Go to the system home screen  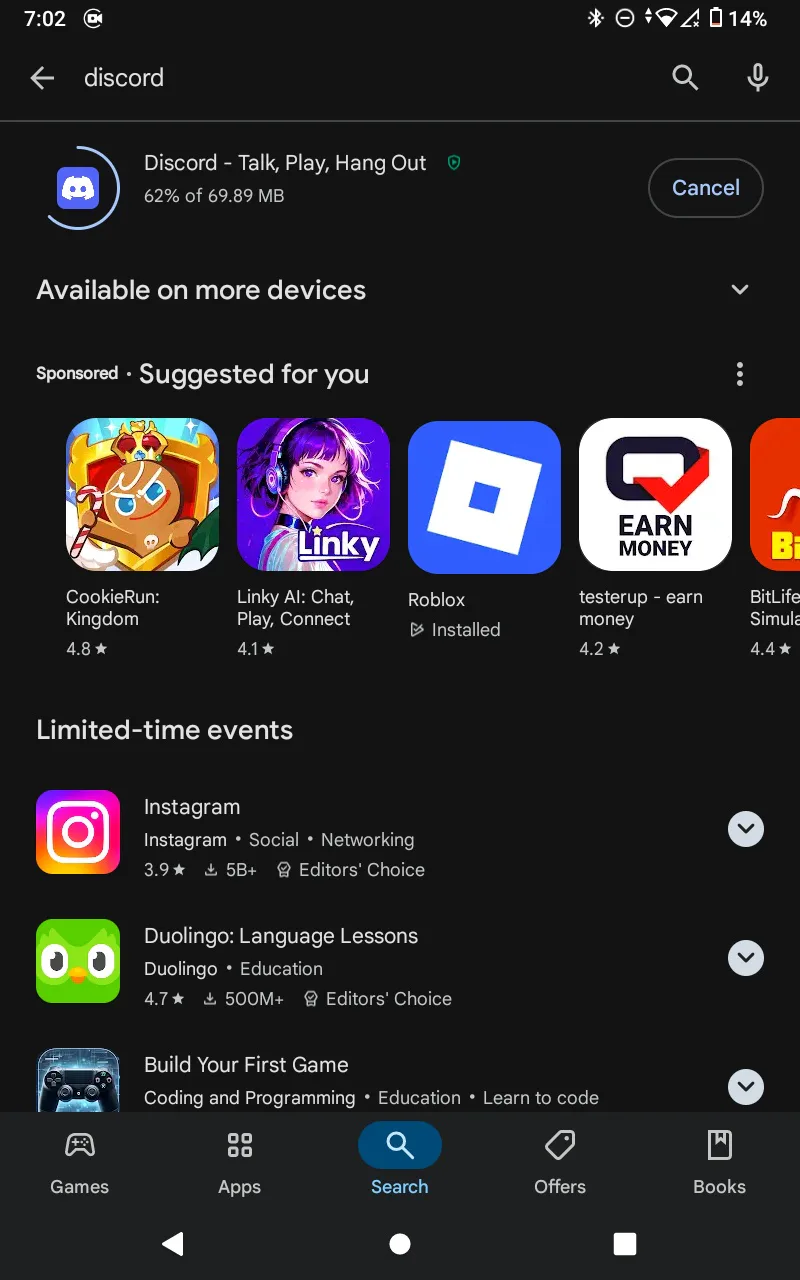click(x=400, y=1244)
